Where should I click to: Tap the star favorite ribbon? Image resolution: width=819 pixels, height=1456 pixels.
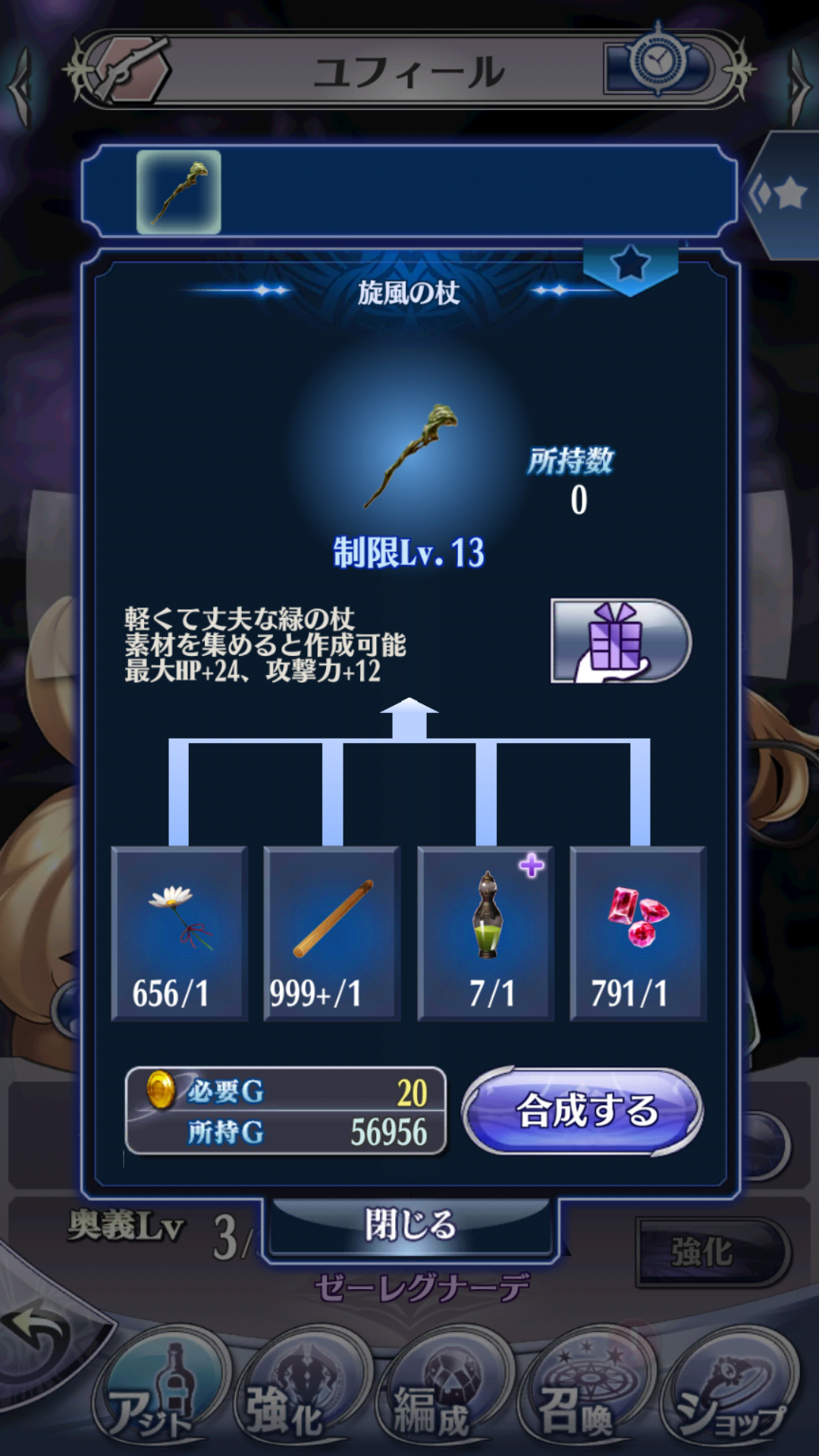pos(630,265)
